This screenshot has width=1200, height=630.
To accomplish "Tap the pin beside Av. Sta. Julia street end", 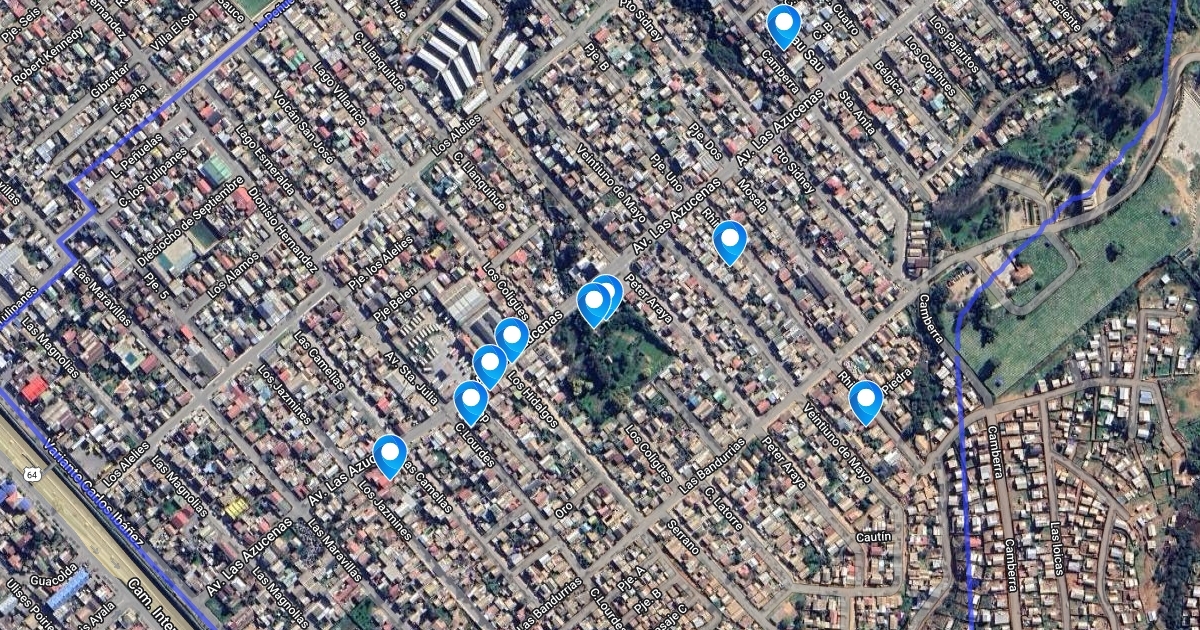I will pos(489,364).
